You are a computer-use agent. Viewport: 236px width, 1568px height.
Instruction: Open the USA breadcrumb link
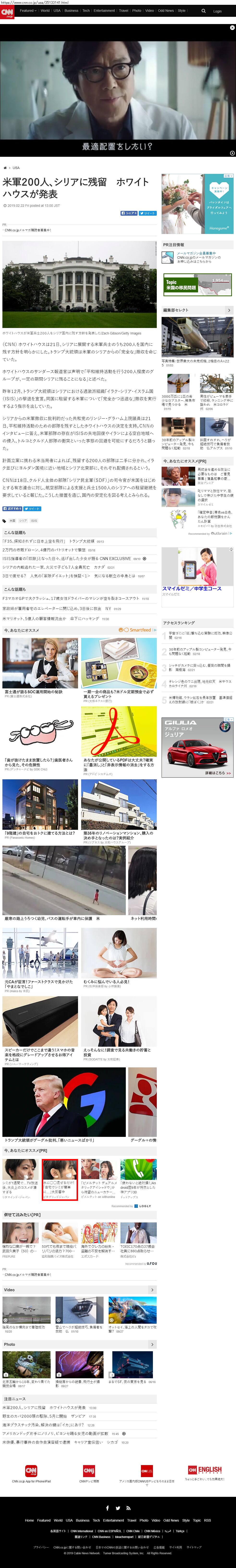pyautogui.click(x=16, y=168)
